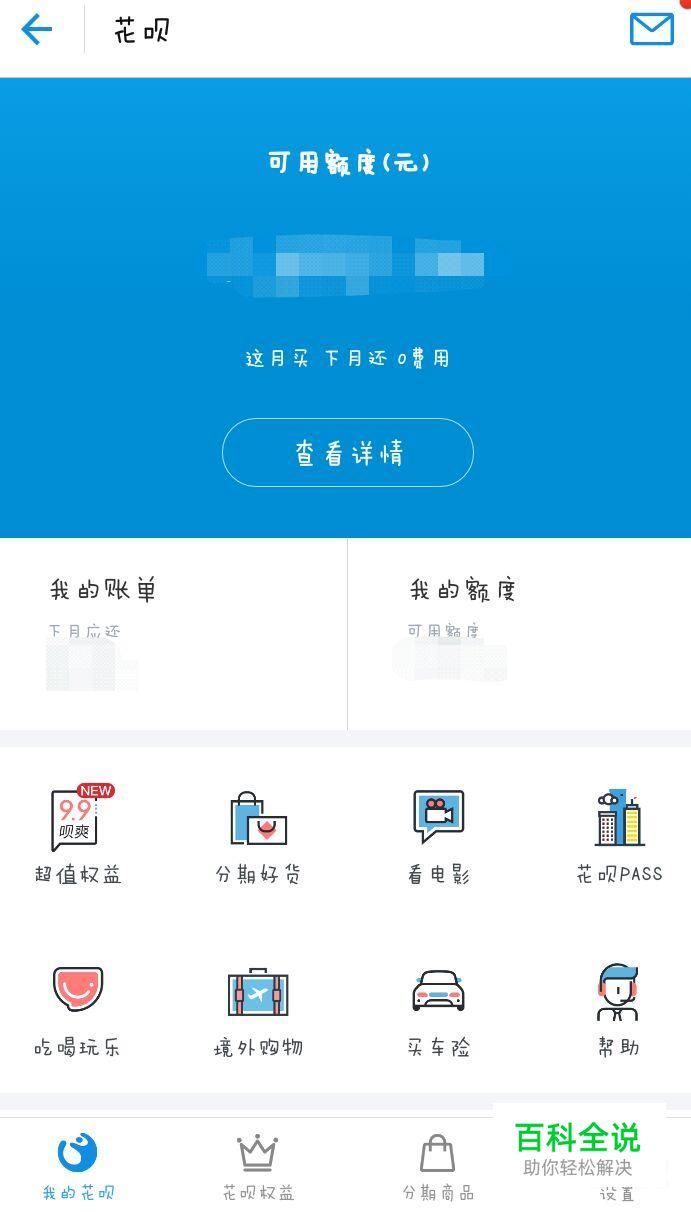Switch to the 花呗权益 tab
This screenshot has height=1212, width=691.
click(258, 1166)
